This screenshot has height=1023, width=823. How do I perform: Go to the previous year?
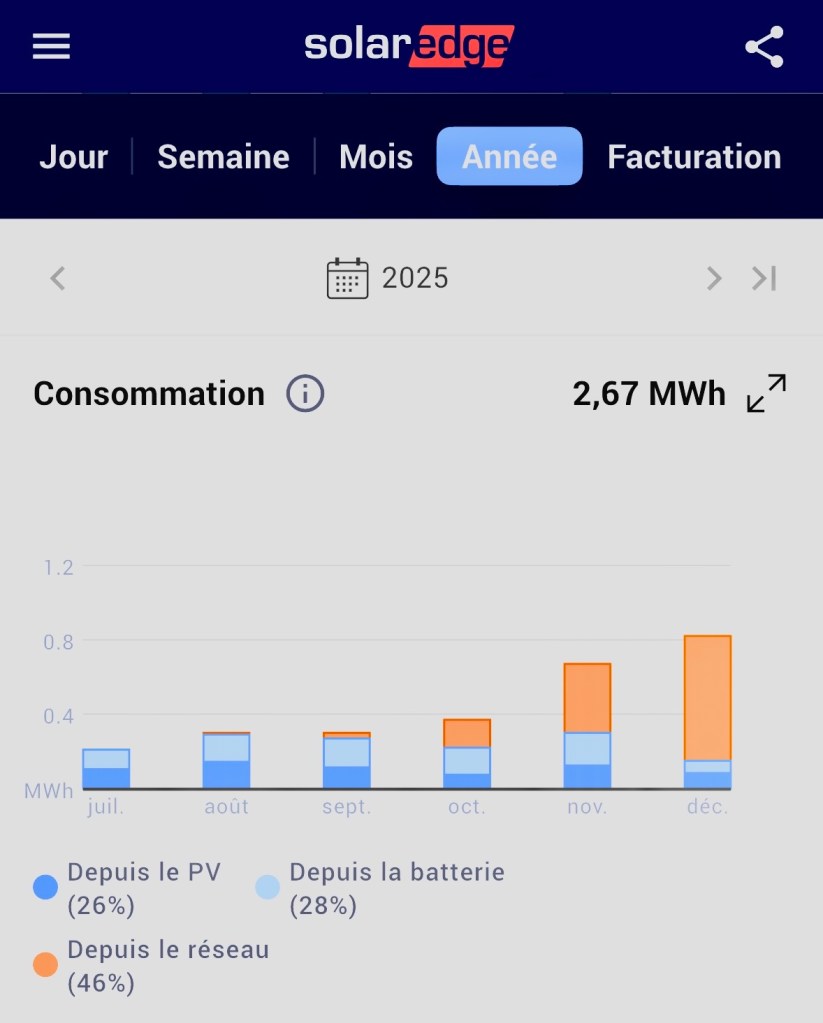pyautogui.click(x=58, y=278)
